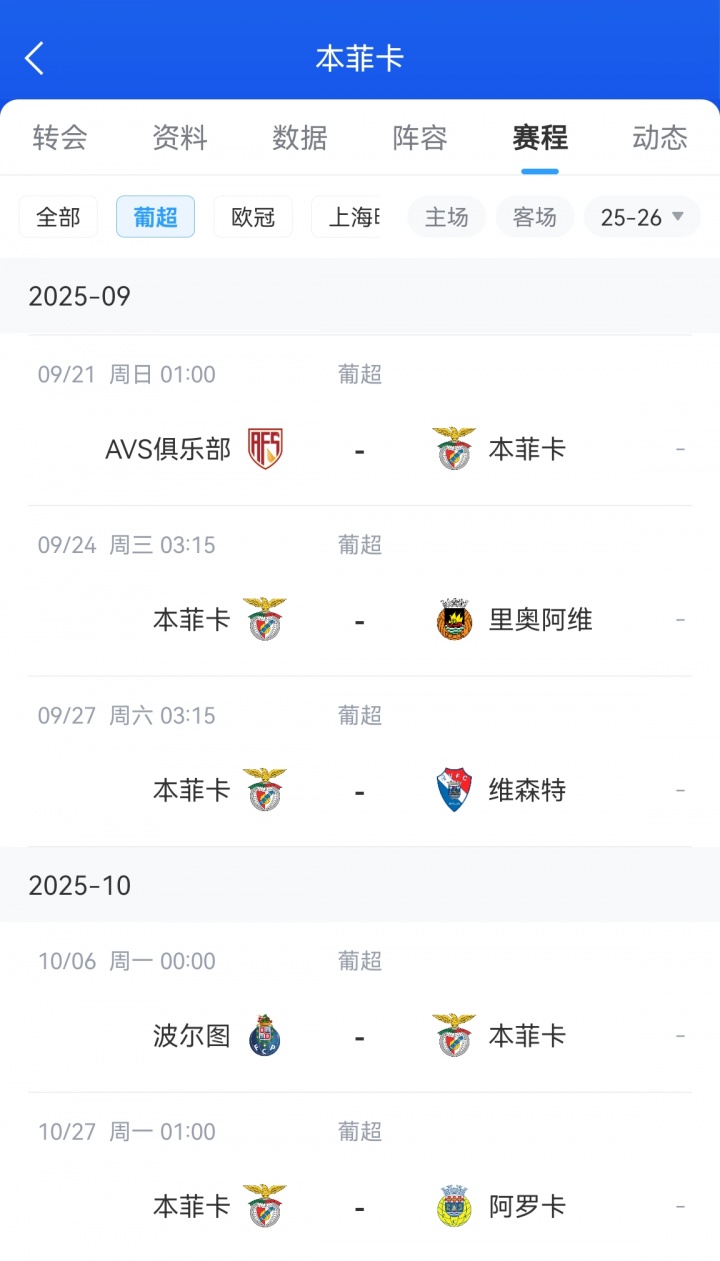Viewport: 720px width, 1261px height.
Task: Switch to the 动态 tab
Action: pos(660,137)
